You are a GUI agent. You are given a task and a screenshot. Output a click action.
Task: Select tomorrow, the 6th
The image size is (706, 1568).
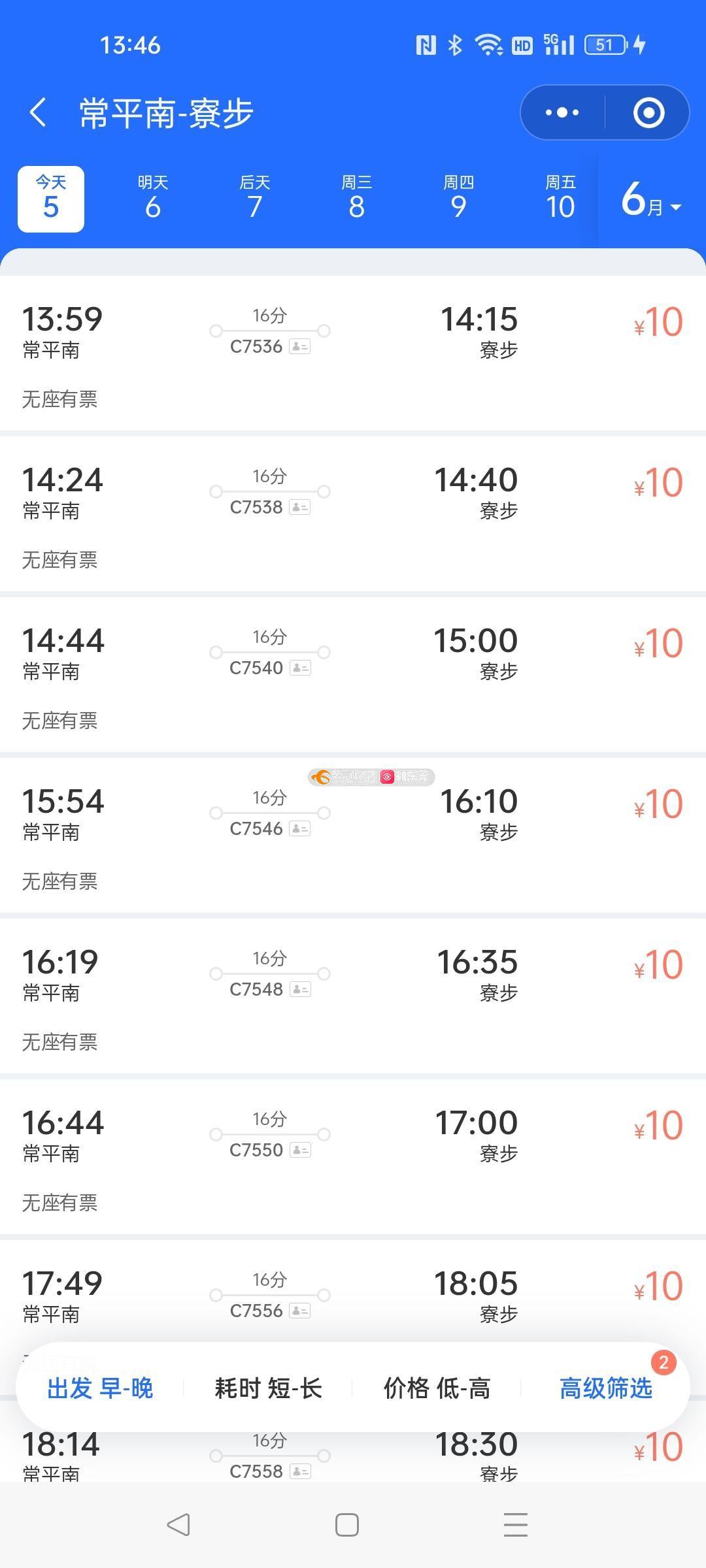coord(153,199)
